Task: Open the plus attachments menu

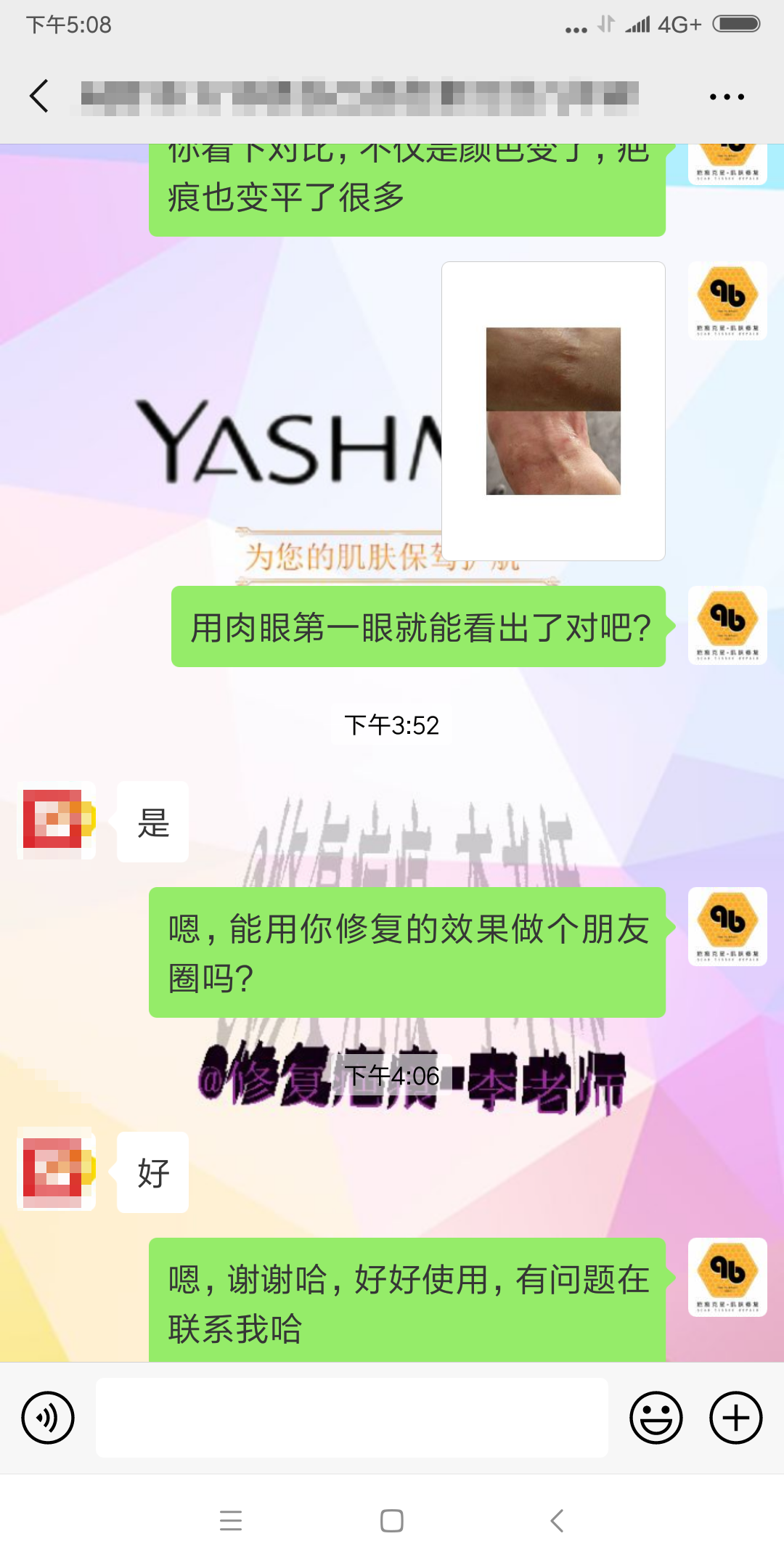Action: tap(735, 1417)
